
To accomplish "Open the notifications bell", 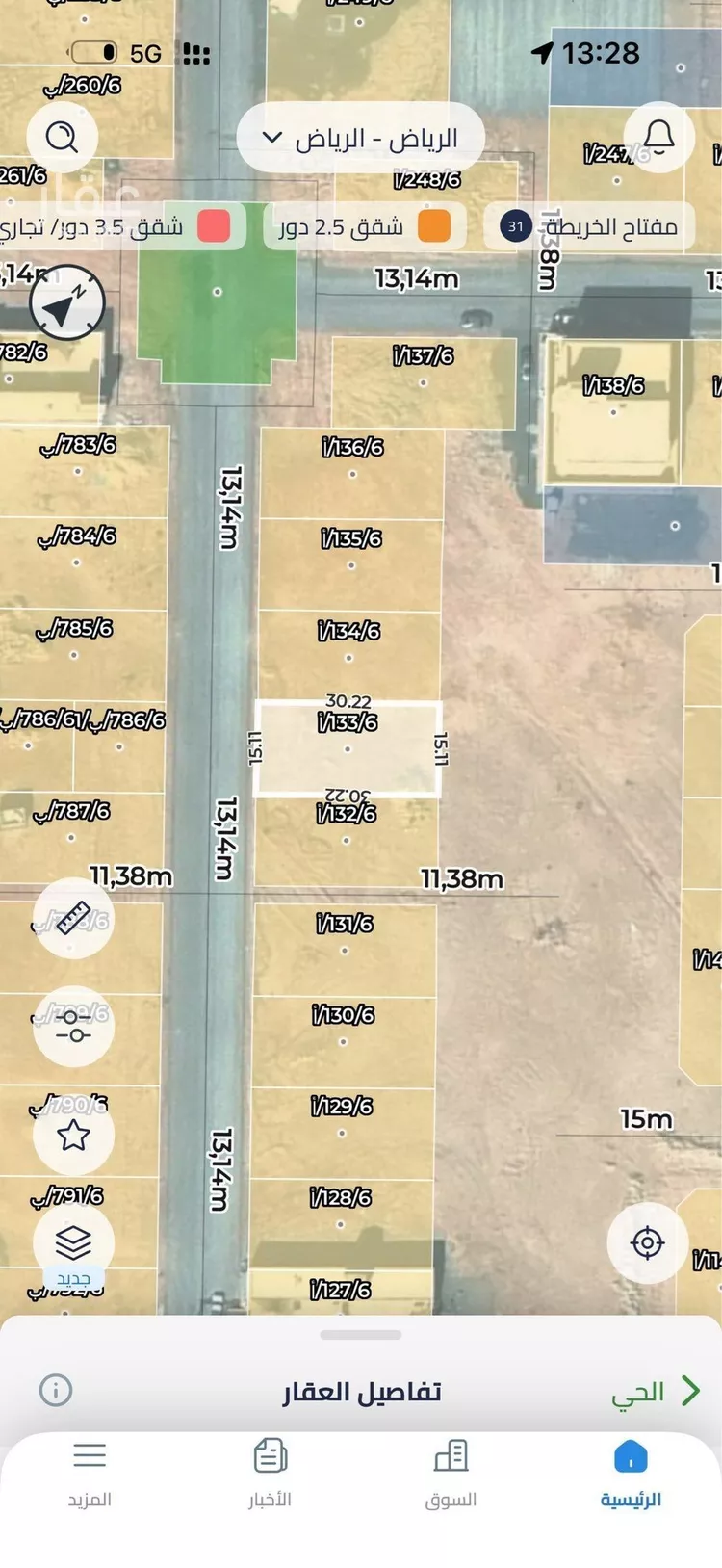I will click(x=659, y=137).
